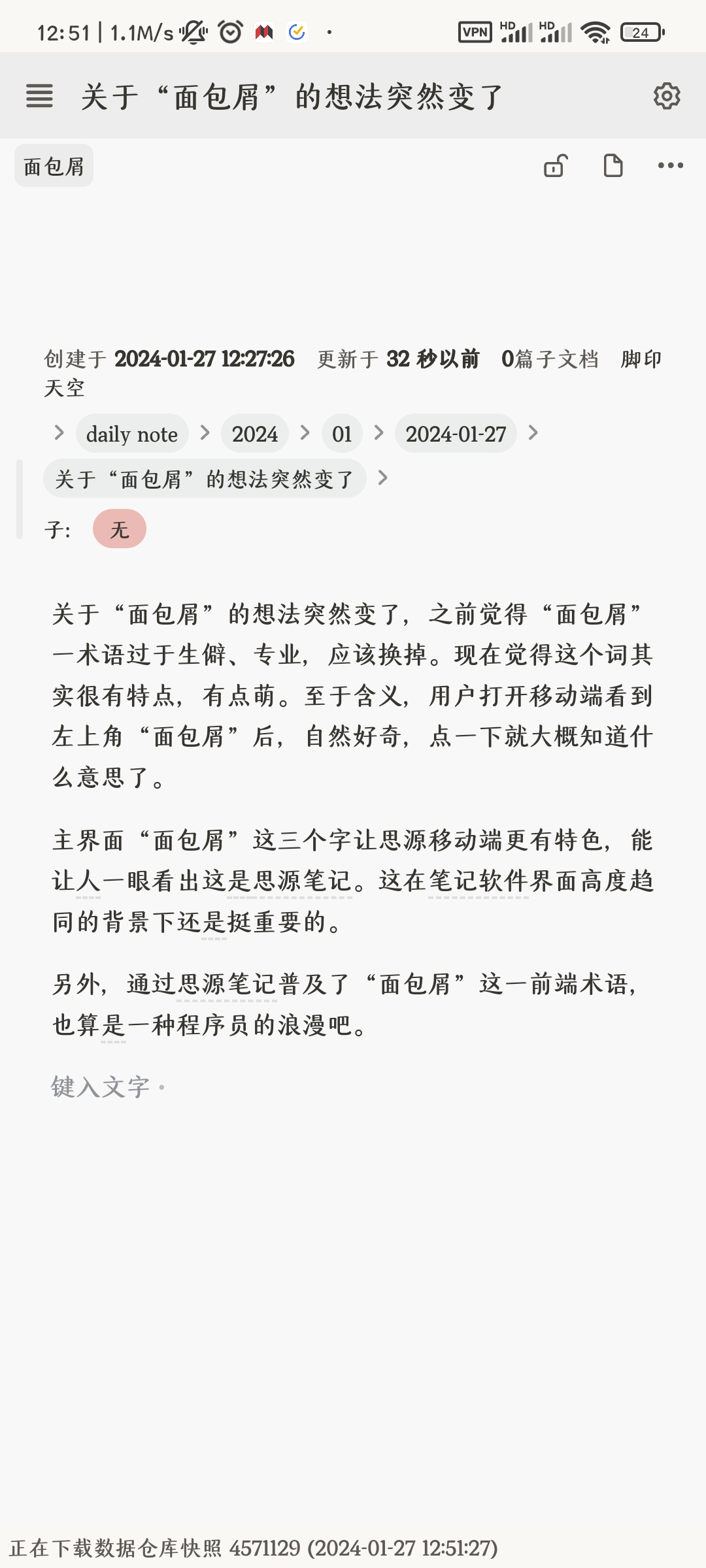The height and width of the screenshot is (1568, 706).
Task: Open the three-dot more menu
Action: pos(671,166)
